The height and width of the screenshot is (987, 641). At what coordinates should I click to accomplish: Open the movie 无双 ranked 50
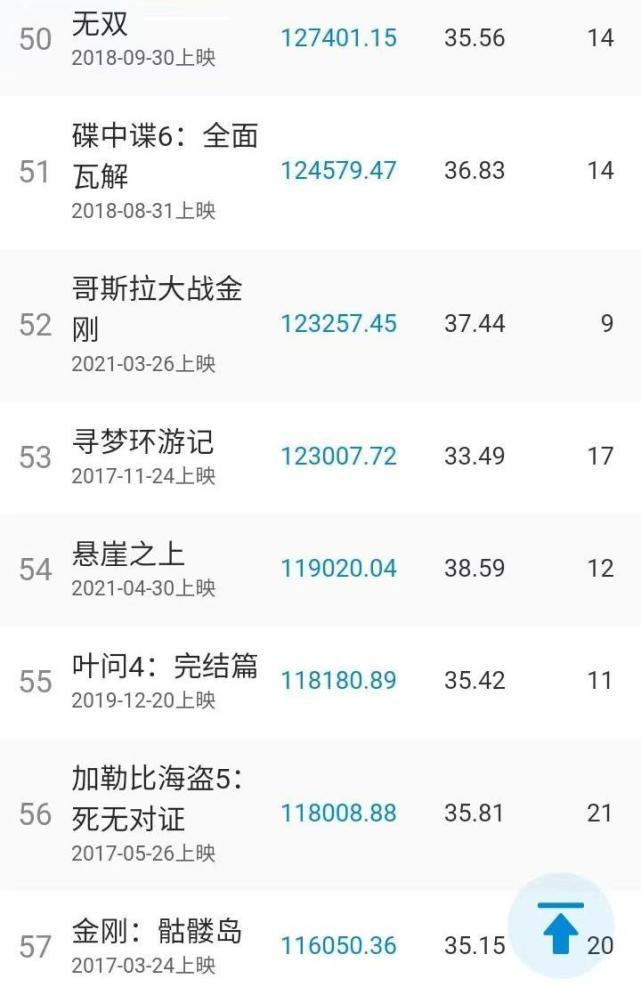coord(100,24)
